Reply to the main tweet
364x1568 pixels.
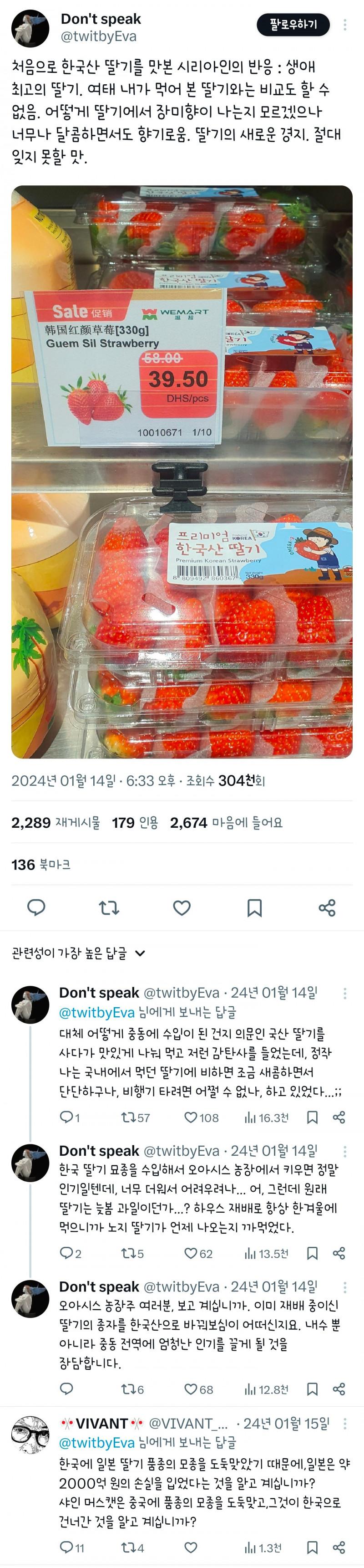36,907
